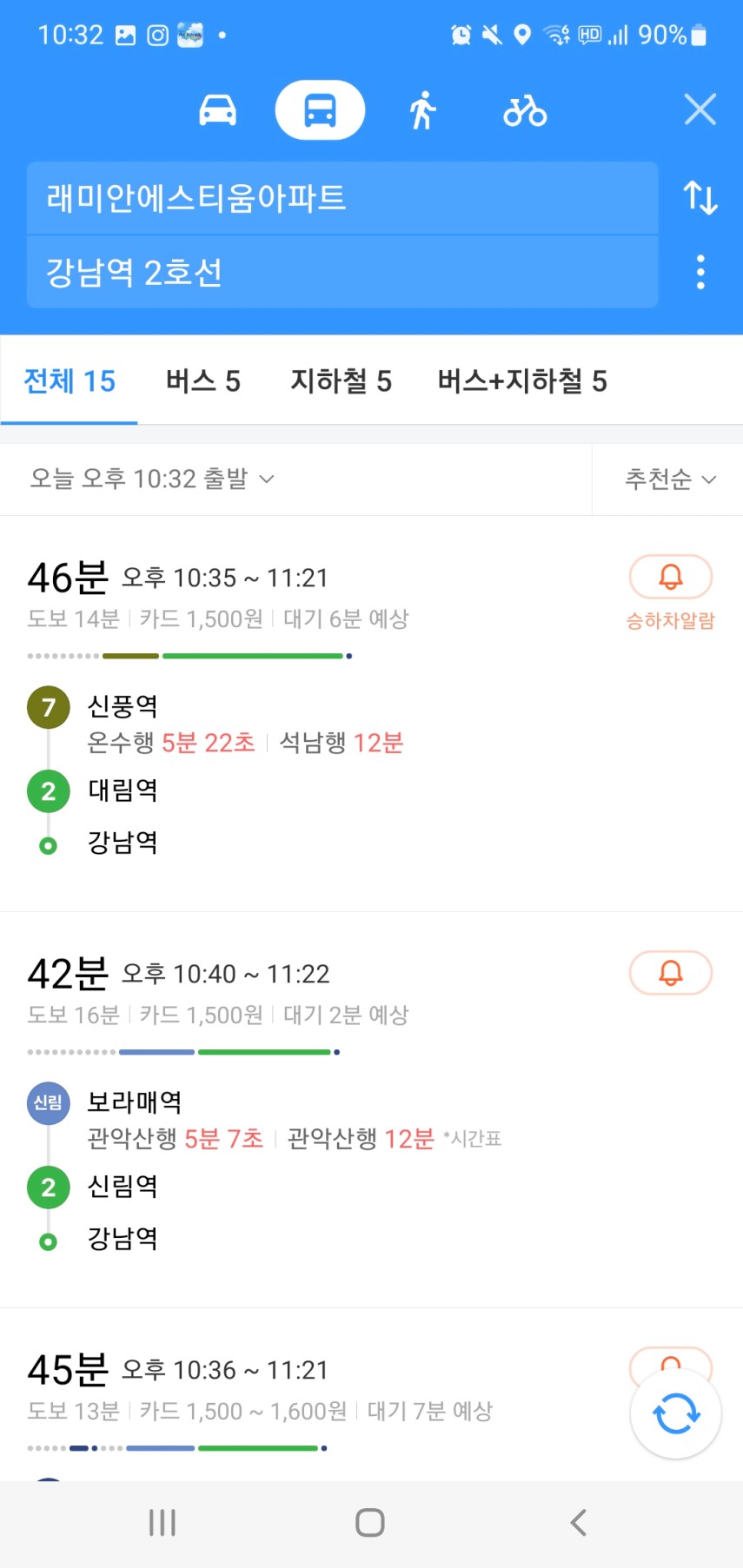The image size is (743, 1568).
Task: Close the route search screen
Action: (x=700, y=109)
